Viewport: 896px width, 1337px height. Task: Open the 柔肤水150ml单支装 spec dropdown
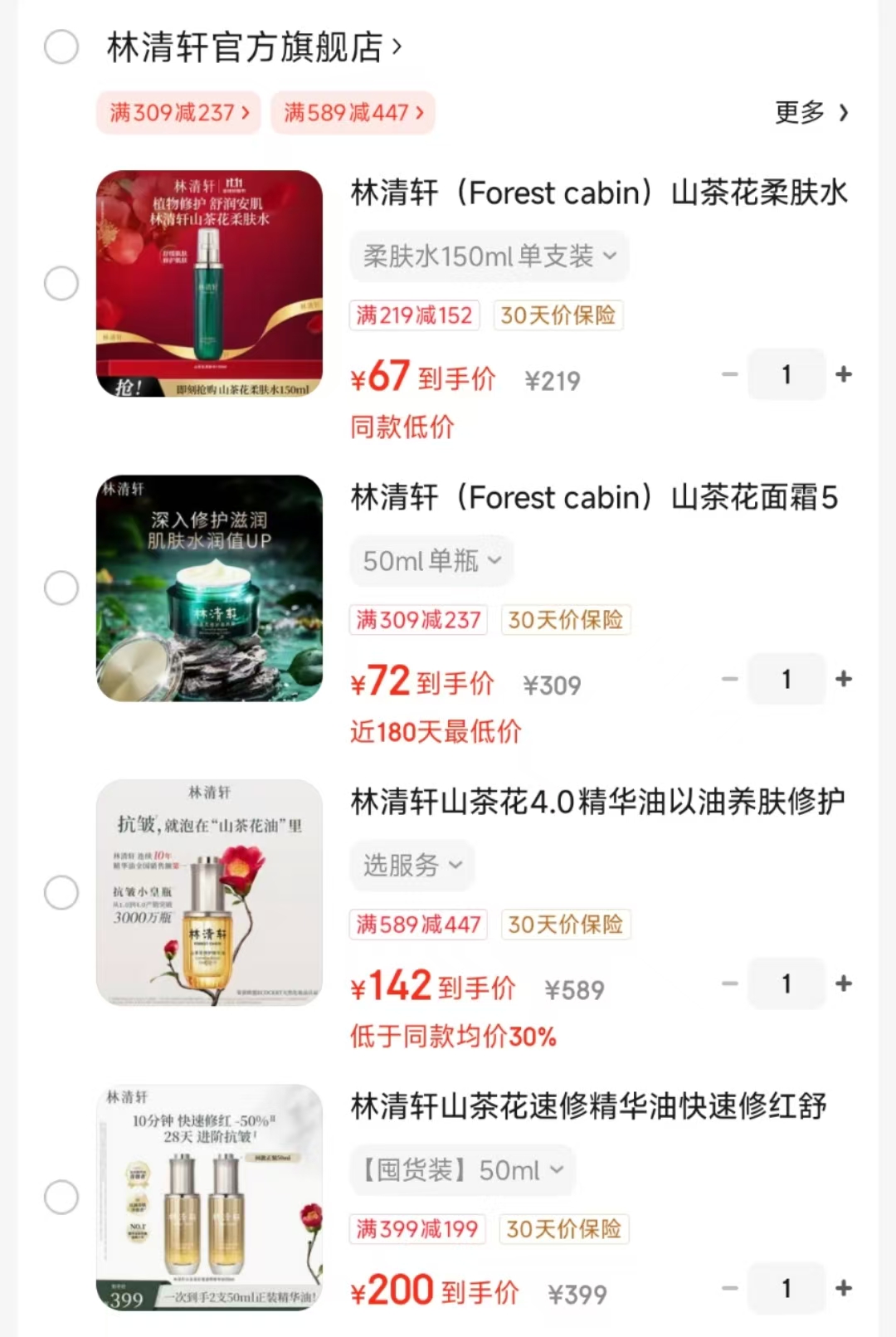(489, 256)
